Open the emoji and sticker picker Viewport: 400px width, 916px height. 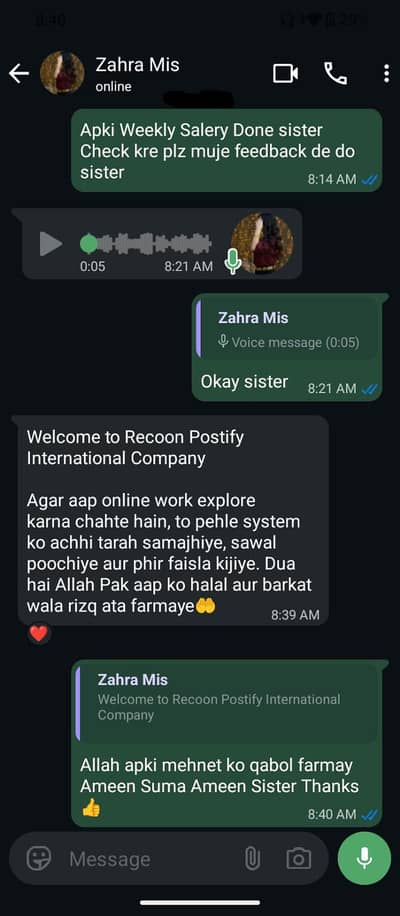39,859
